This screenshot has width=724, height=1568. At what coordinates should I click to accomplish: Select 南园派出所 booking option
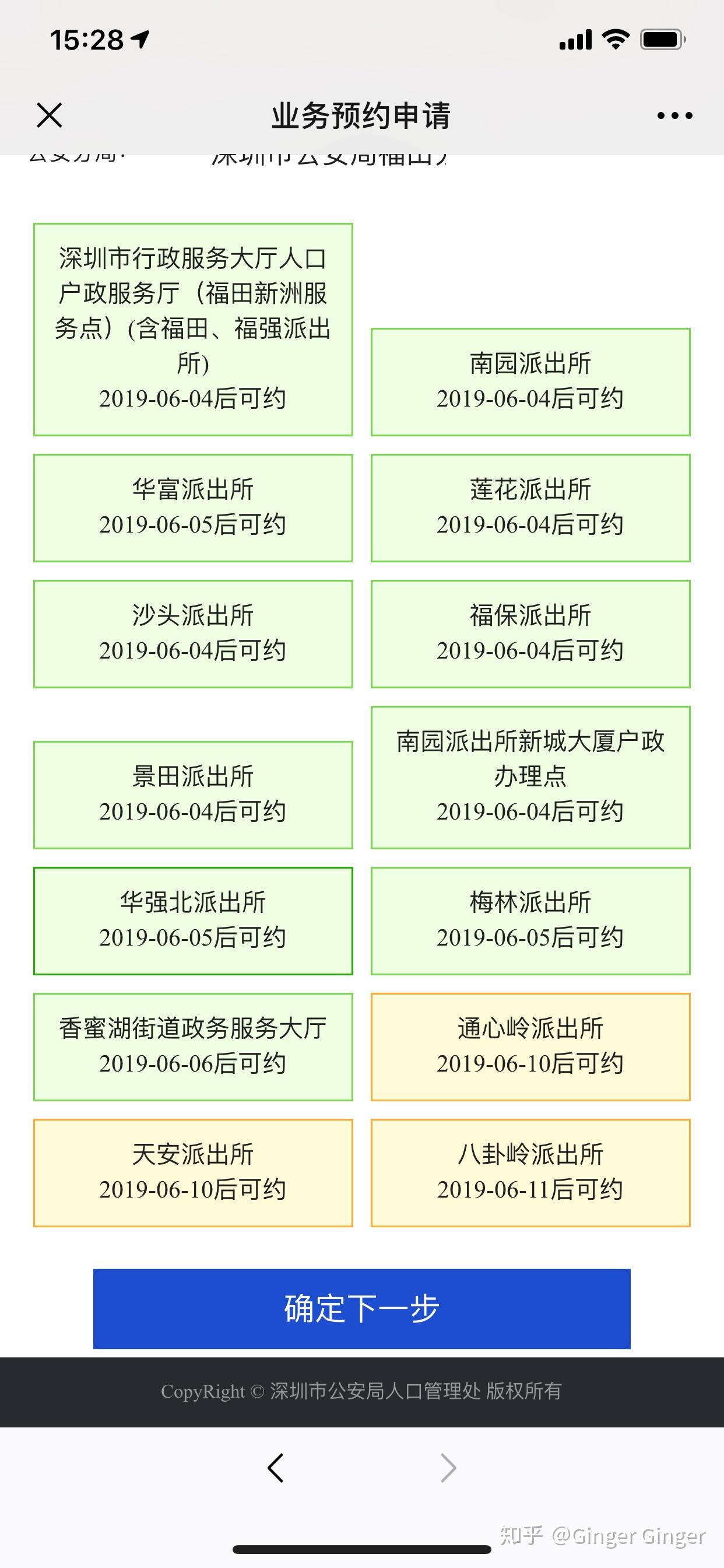click(530, 381)
